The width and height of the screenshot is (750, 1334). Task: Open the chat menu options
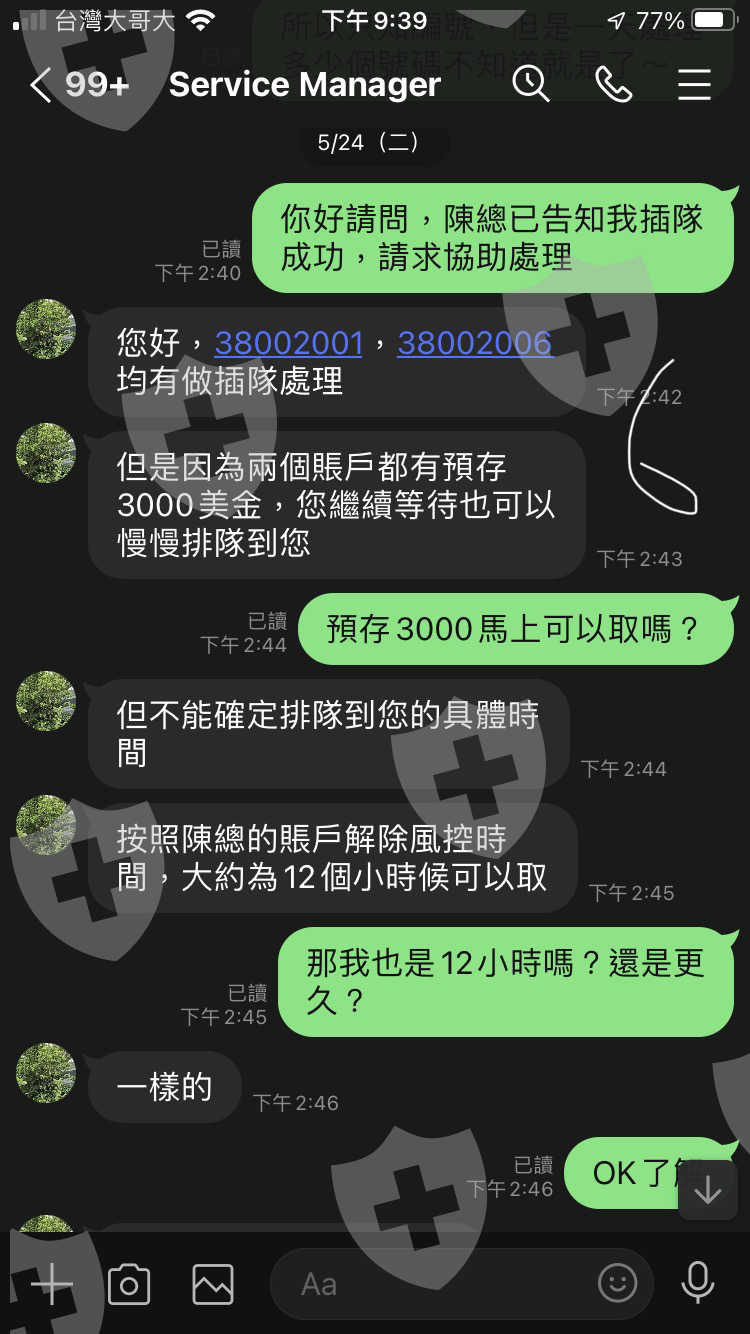point(694,85)
